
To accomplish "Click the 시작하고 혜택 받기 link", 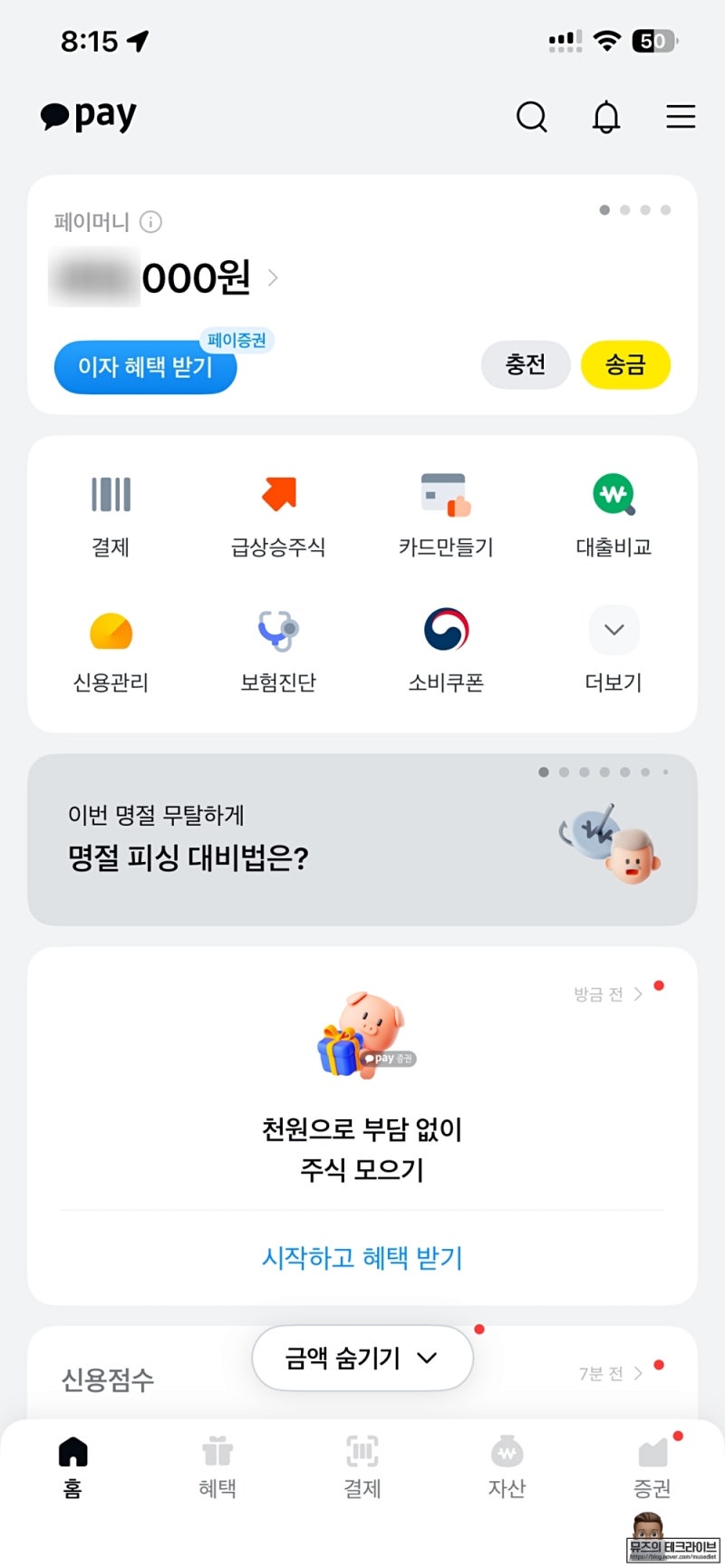I will tap(362, 1257).
